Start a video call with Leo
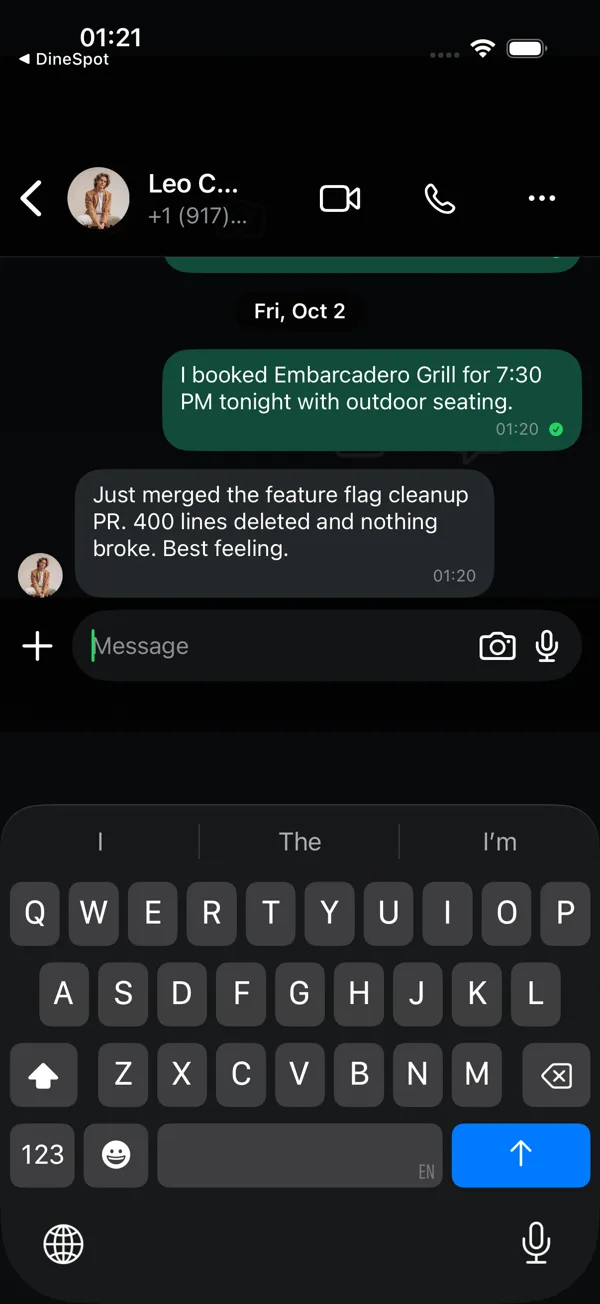This screenshot has width=600, height=1304. (x=340, y=199)
